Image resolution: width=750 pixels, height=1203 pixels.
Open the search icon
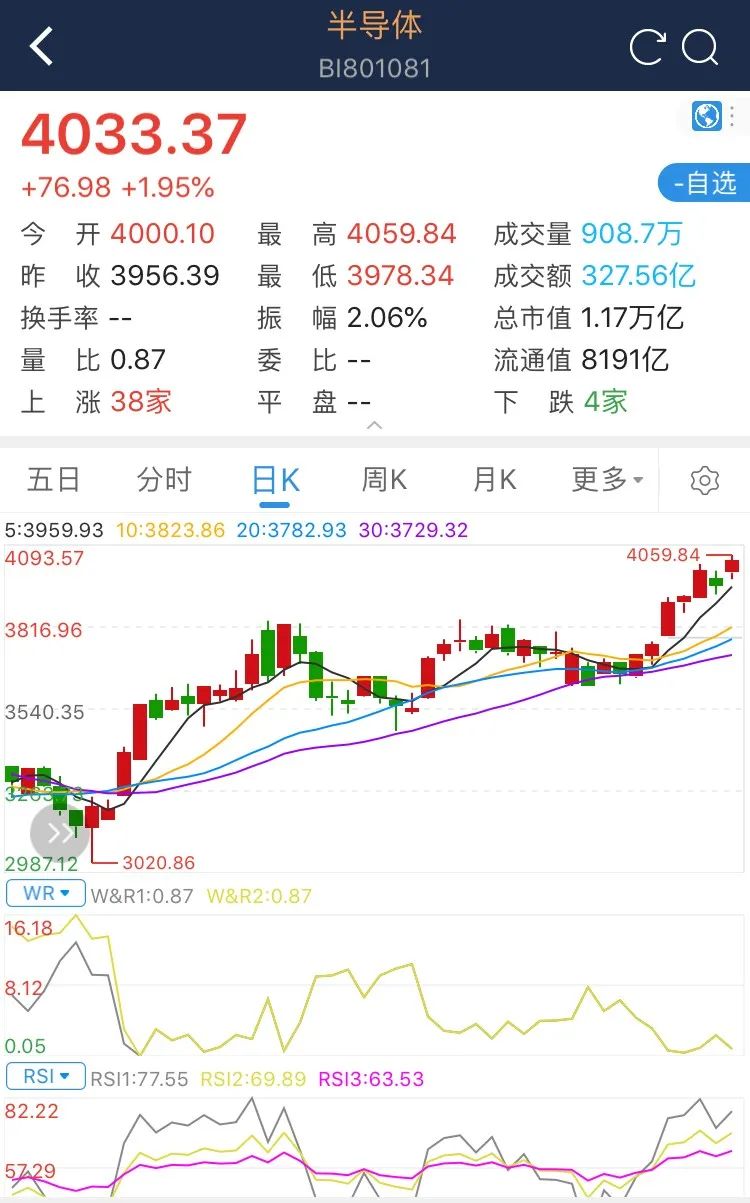[701, 47]
